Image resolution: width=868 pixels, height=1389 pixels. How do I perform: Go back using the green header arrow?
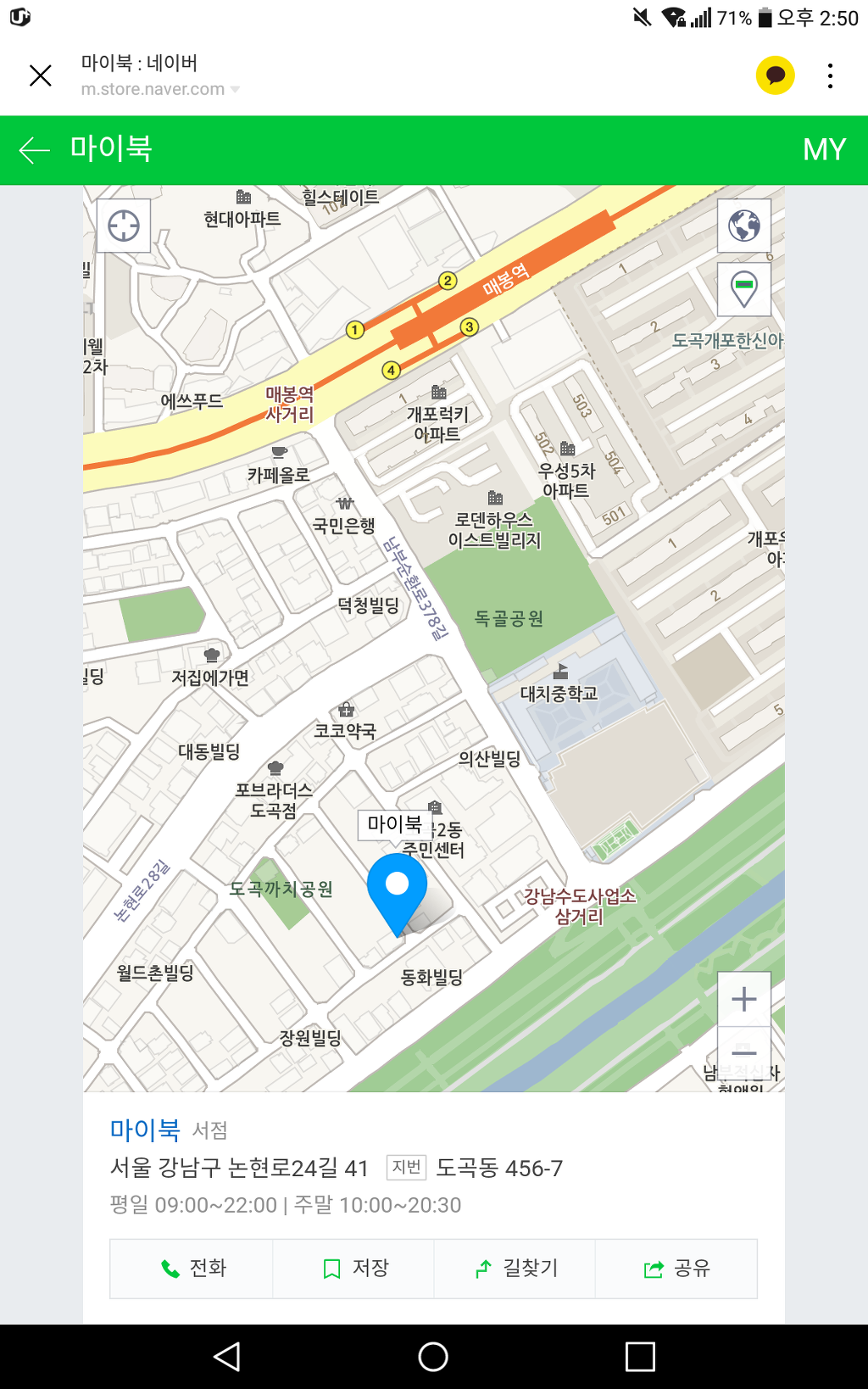point(35,150)
